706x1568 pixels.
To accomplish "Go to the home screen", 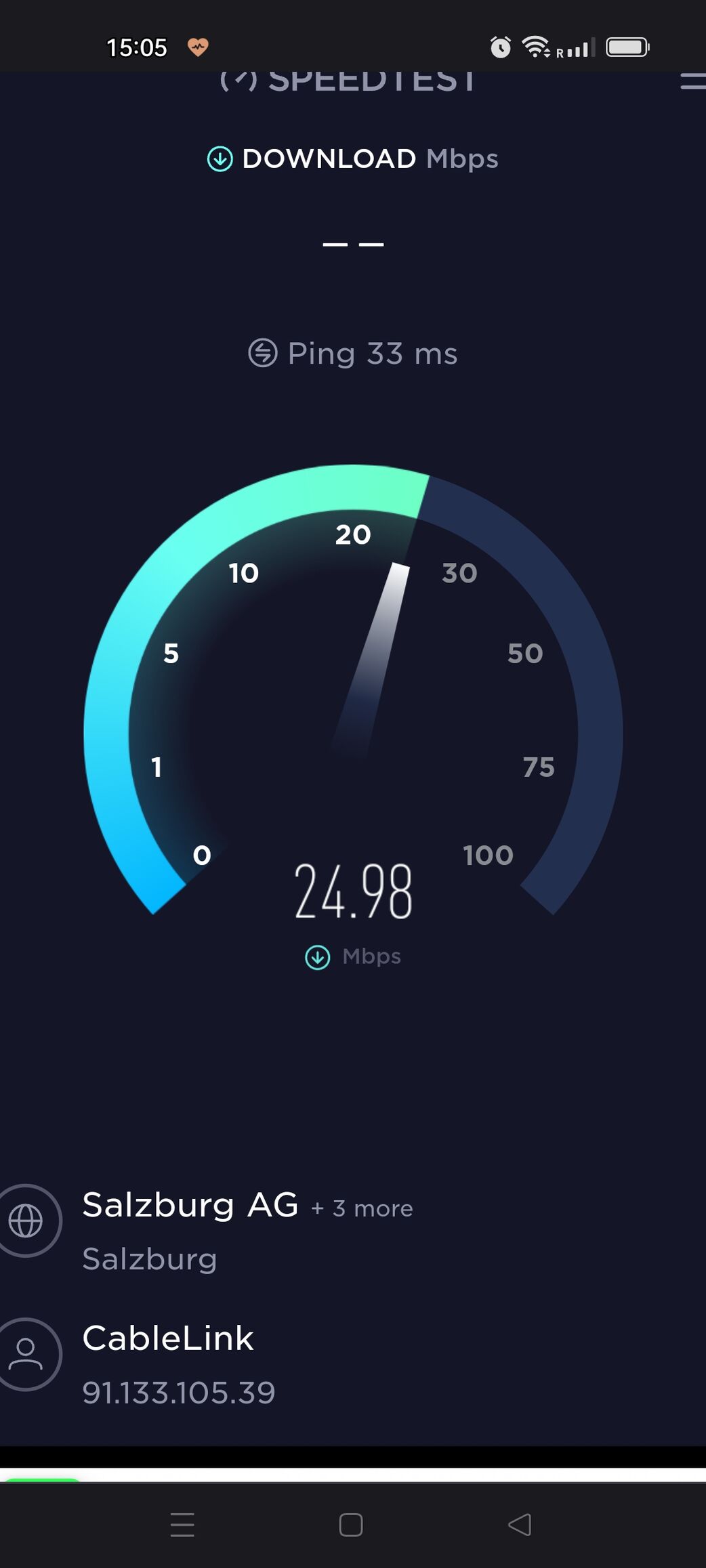I will tap(351, 1525).
